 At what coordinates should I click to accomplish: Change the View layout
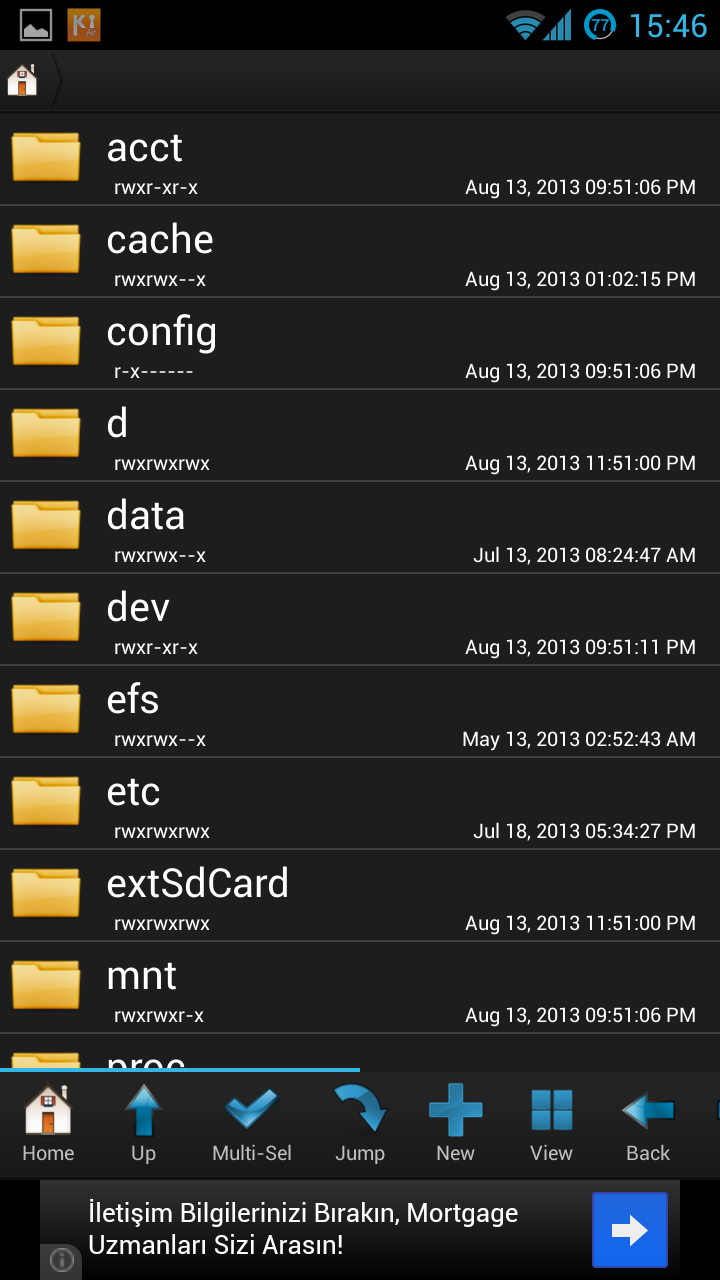coord(551,1125)
